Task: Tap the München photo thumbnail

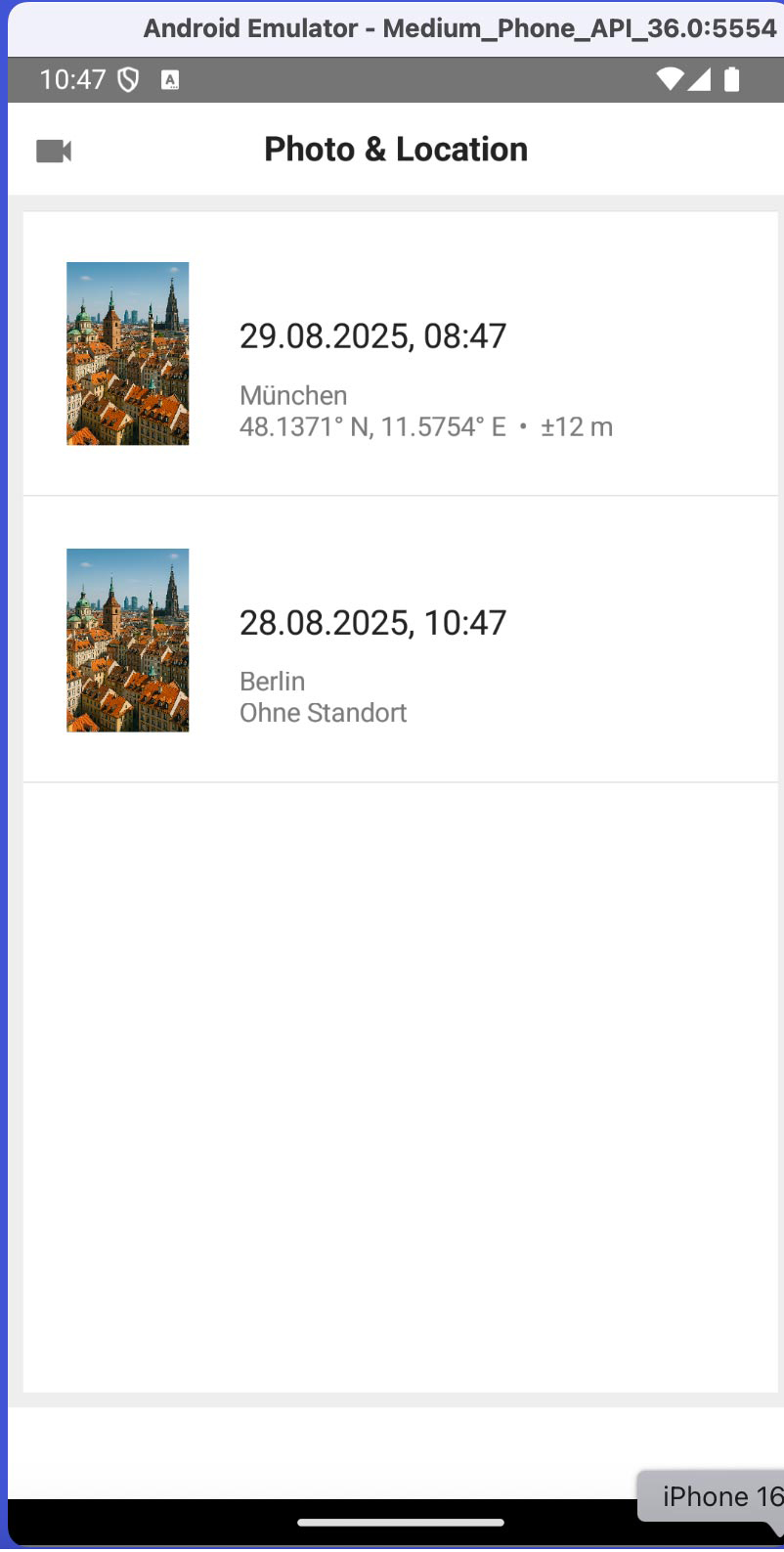Action: point(127,353)
